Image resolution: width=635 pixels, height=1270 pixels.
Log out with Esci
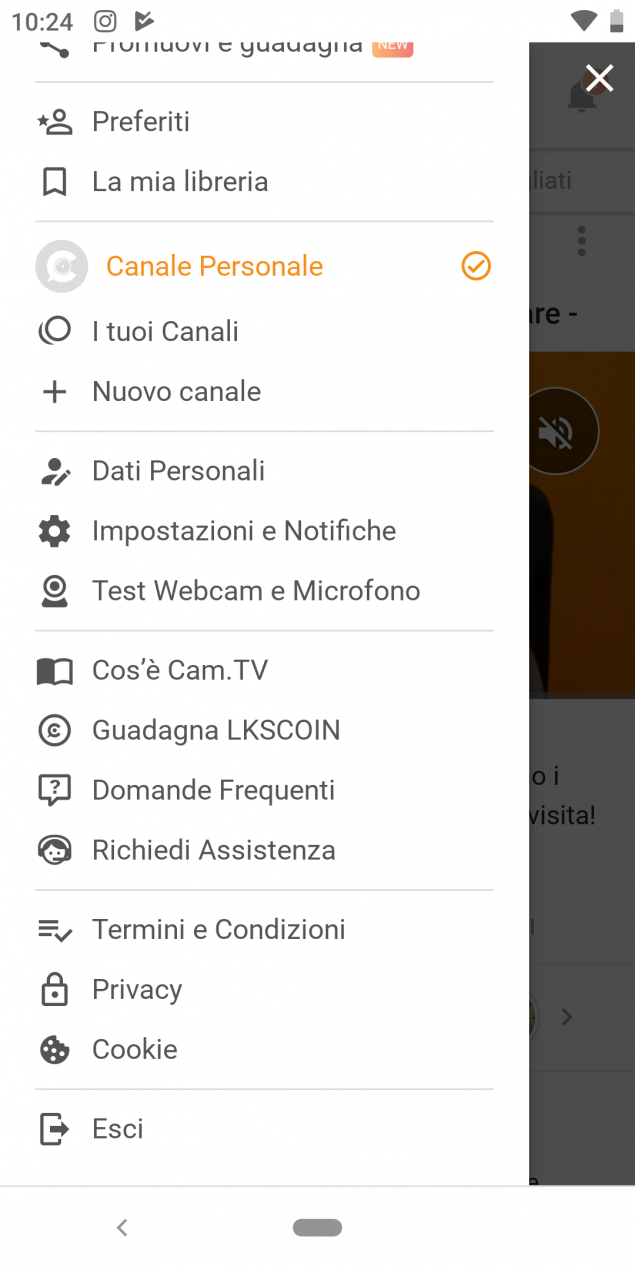pos(264,1129)
